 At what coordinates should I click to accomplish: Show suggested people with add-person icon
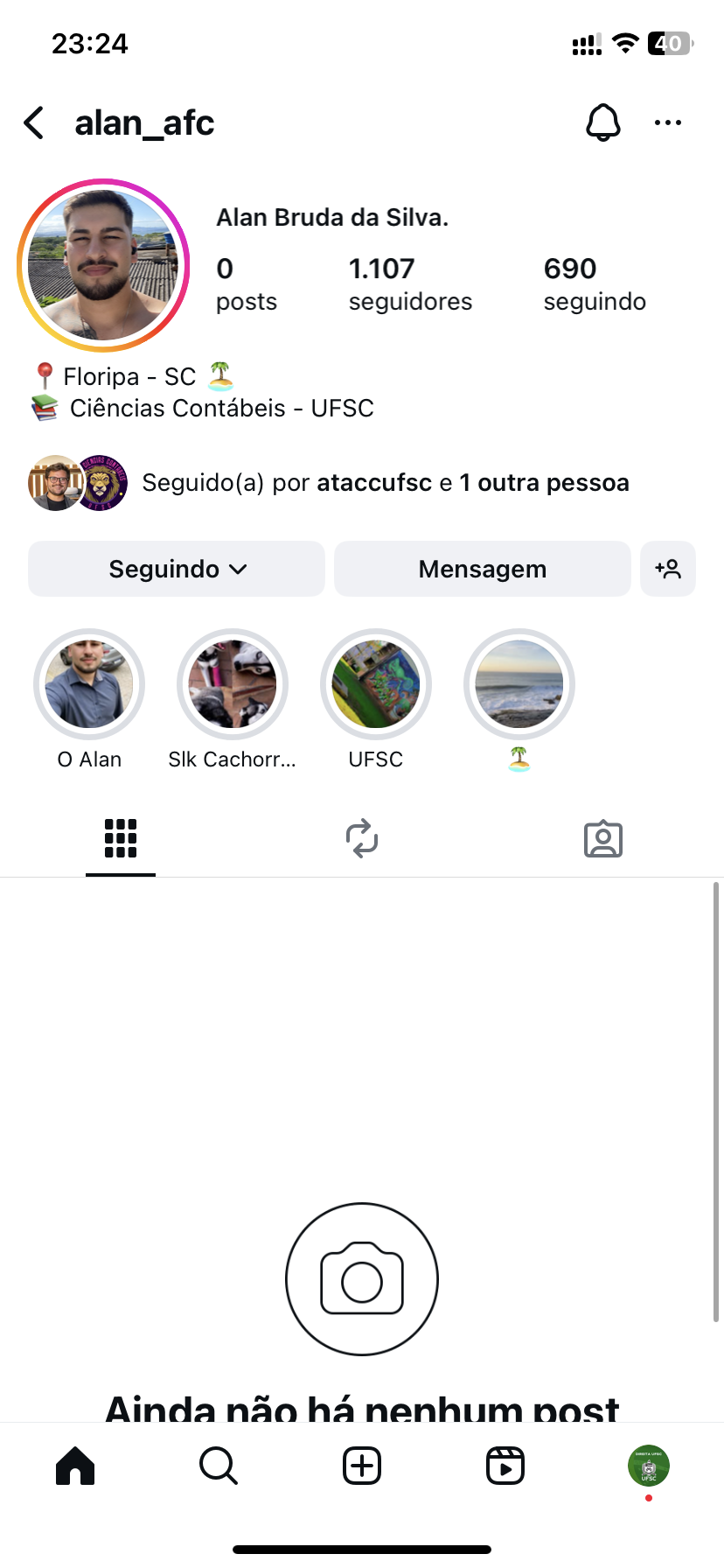point(668,569)
